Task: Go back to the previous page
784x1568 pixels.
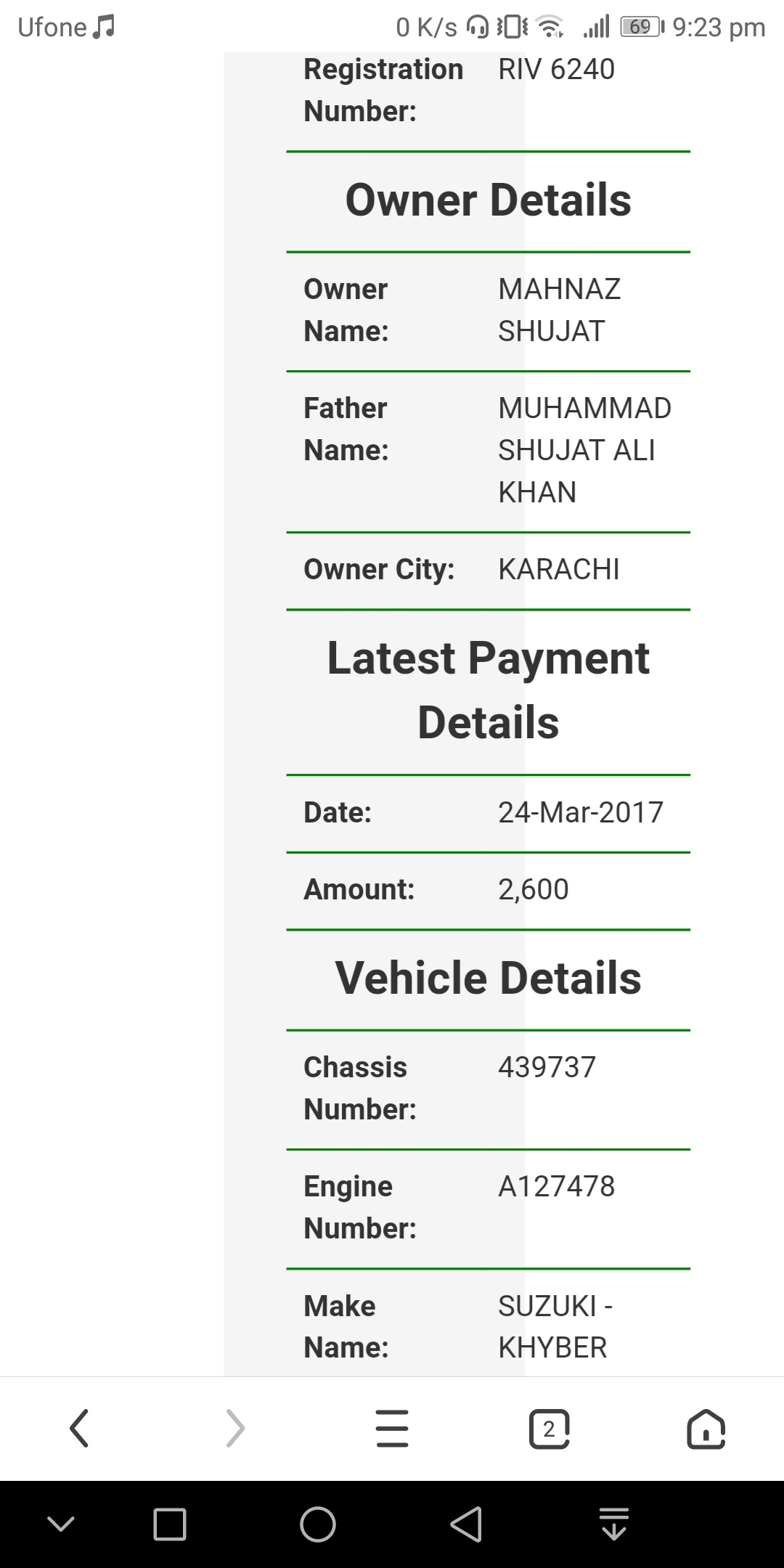Action: click(79, 1429)
